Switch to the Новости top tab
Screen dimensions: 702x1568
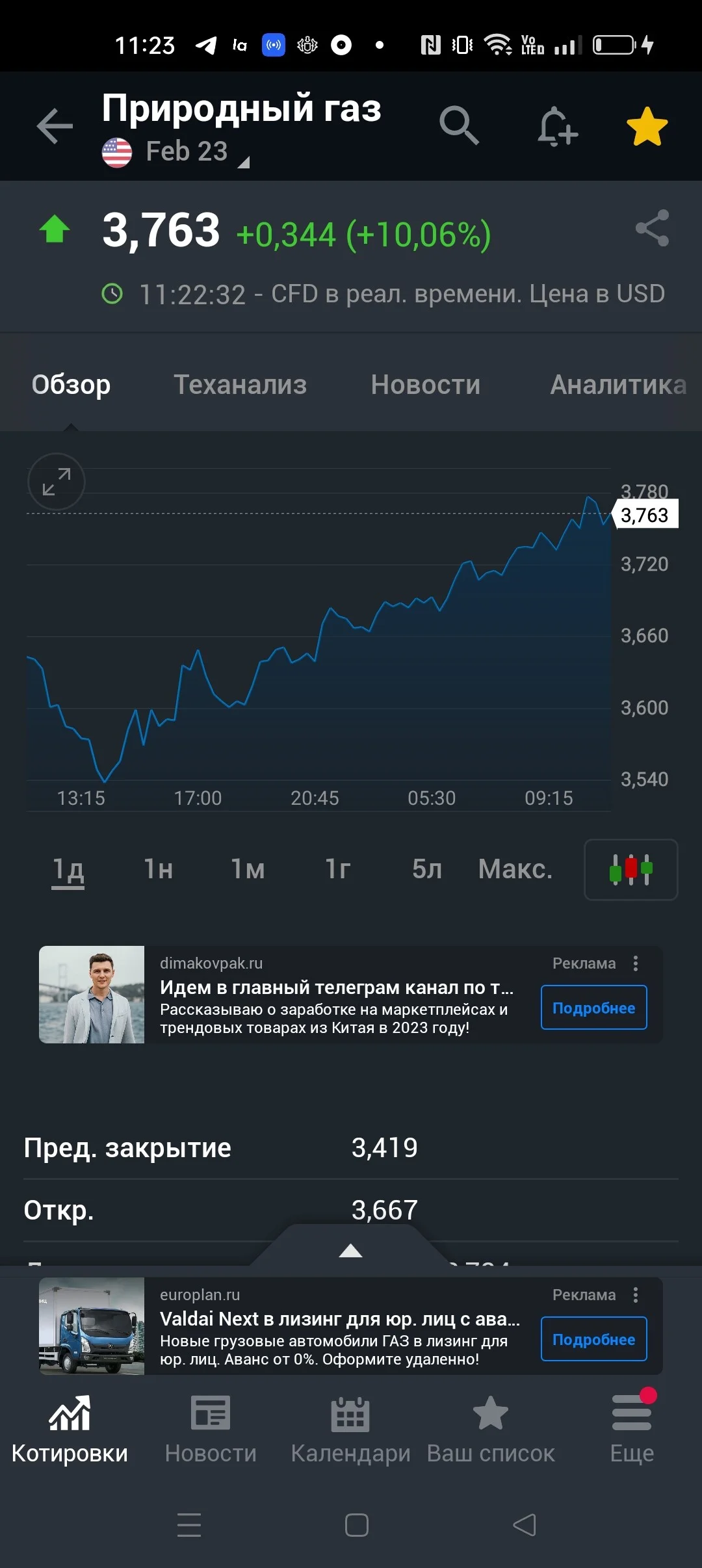click(426, 384)
